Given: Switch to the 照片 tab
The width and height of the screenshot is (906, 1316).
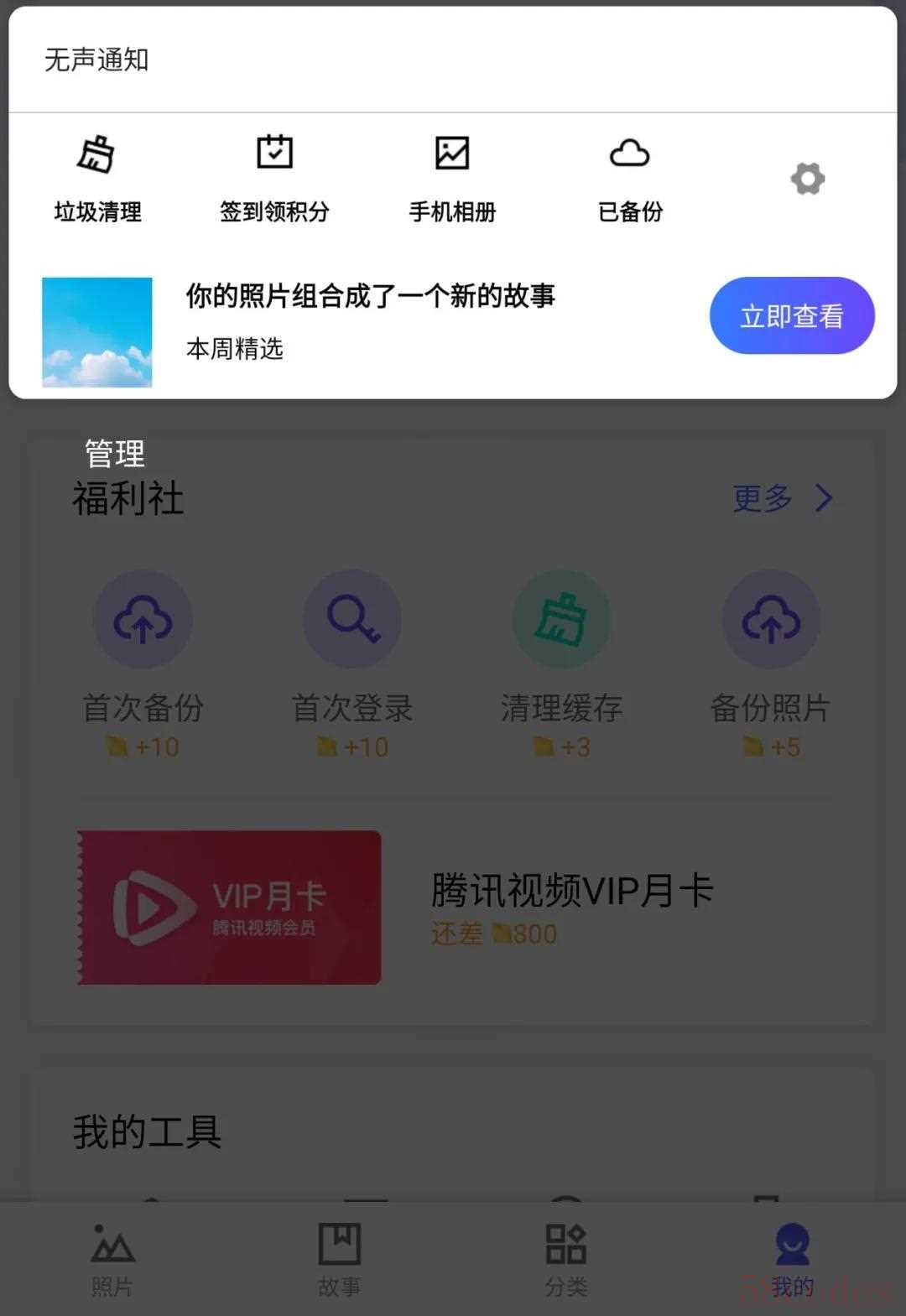Looking at the screenshot, I should pos(112,1260).
